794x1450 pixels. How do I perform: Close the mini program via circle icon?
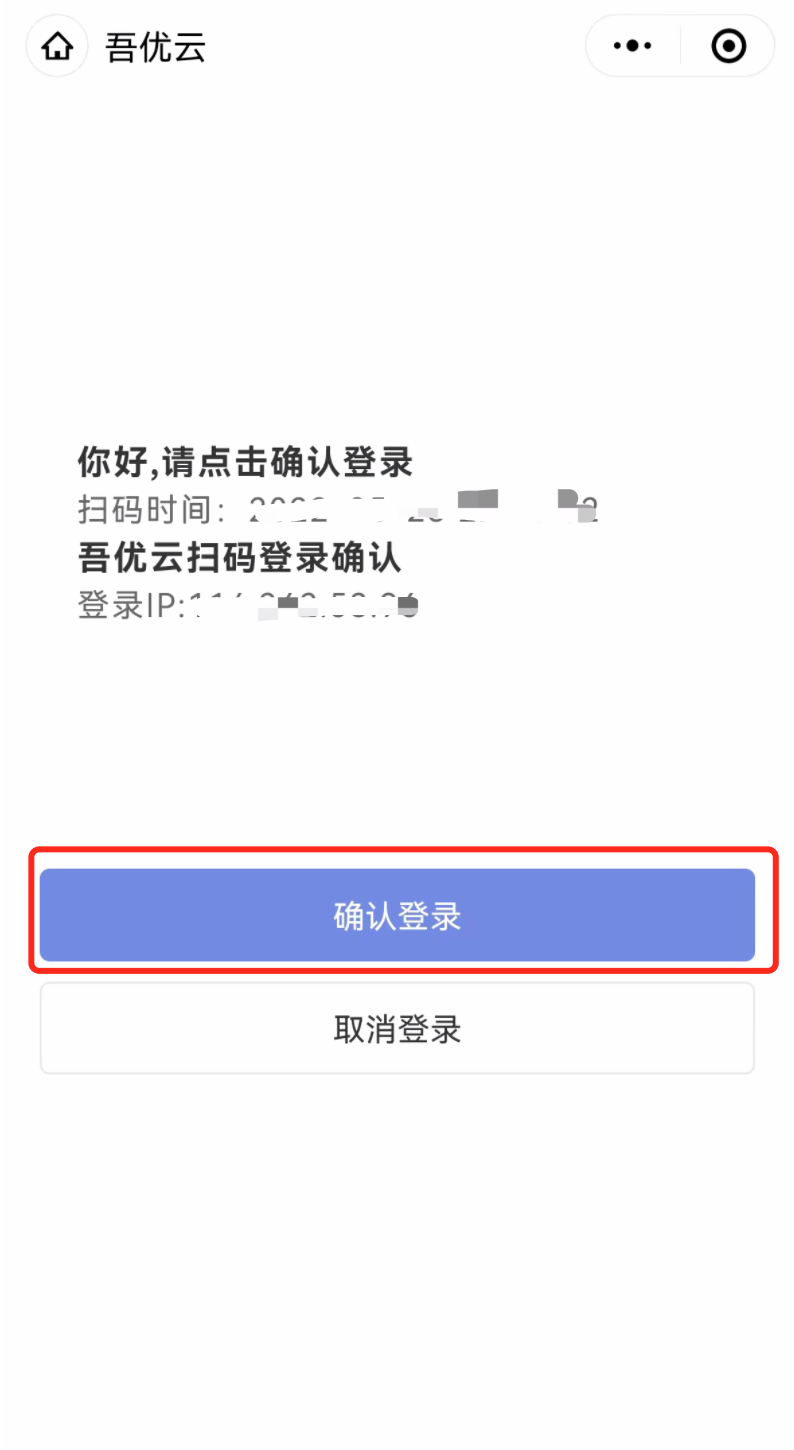728,46
